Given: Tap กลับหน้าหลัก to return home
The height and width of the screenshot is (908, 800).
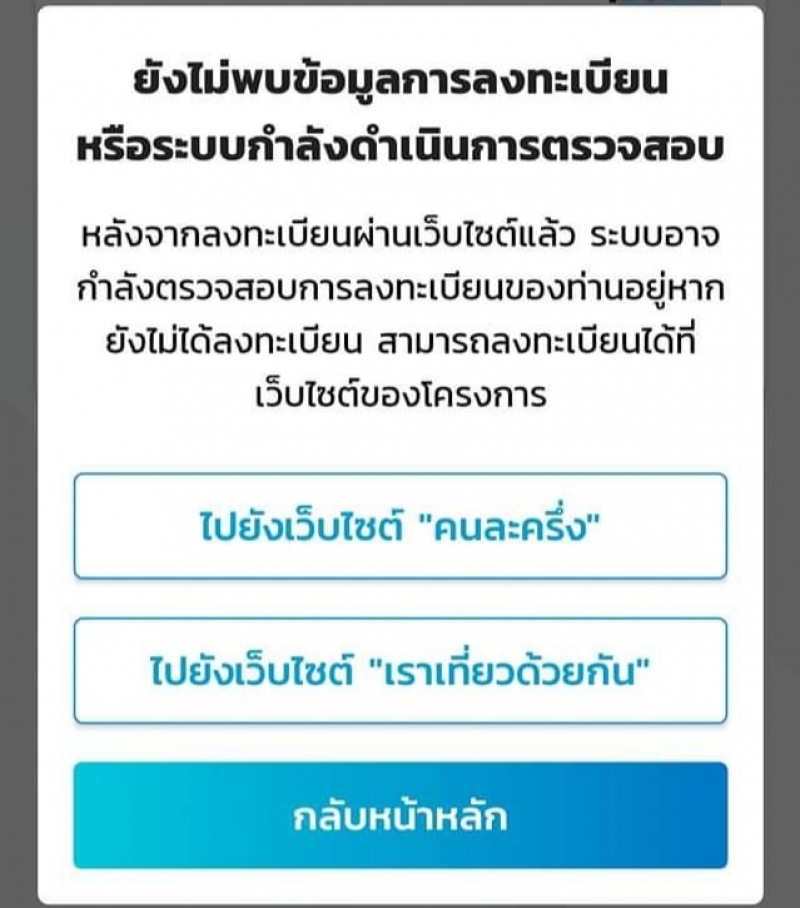Looking at the screenshot, I should (400, 816).
